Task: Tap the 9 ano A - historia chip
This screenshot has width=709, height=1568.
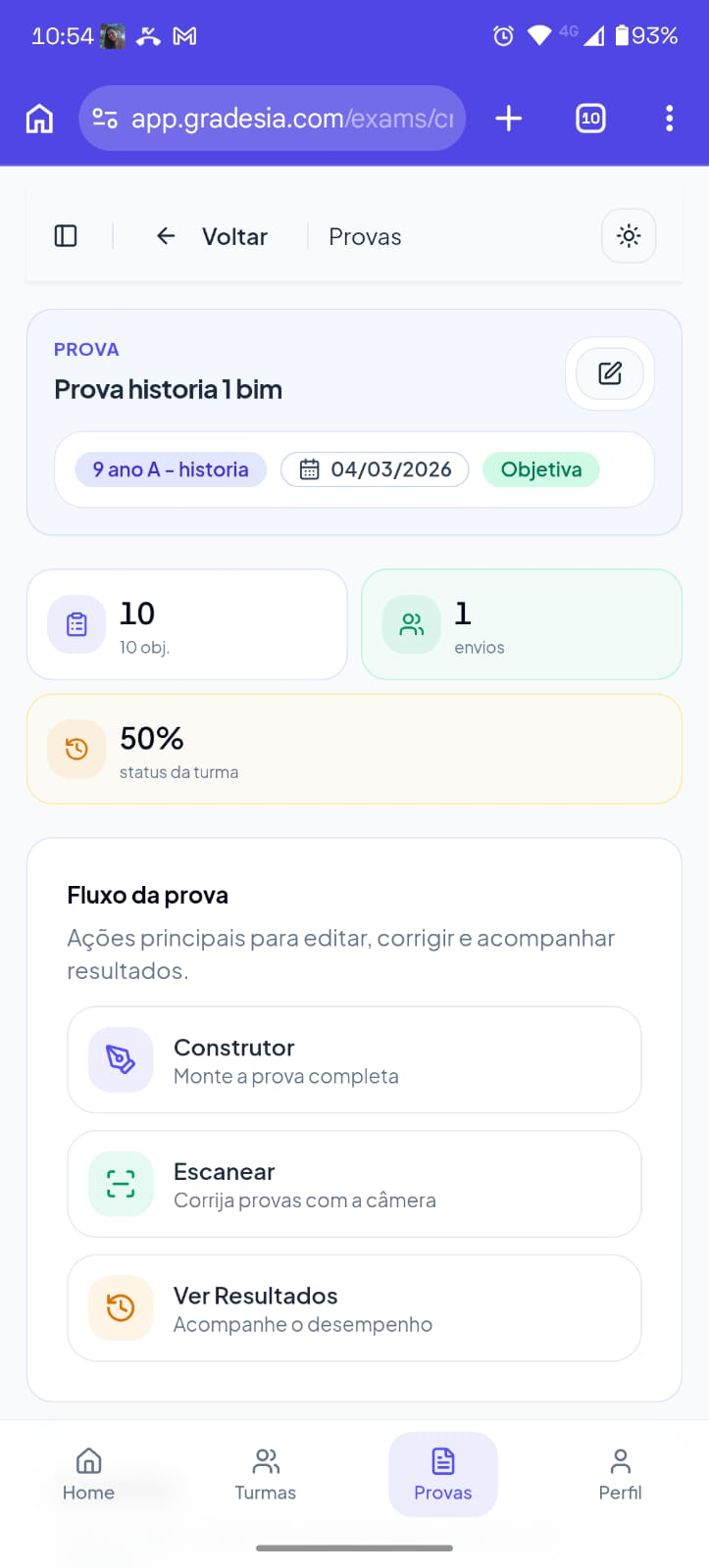Action: (x=170, y=469)
